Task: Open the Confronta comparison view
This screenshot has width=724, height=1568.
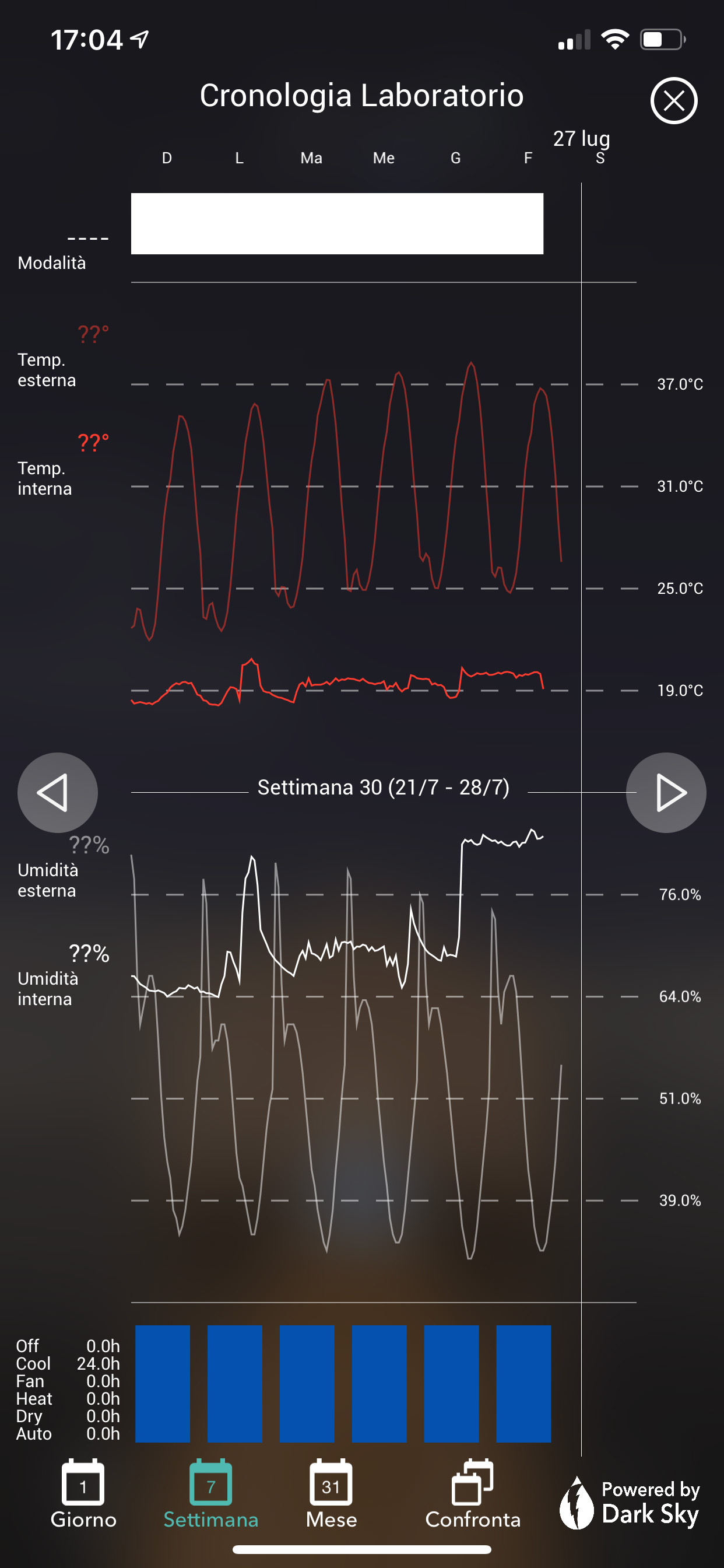Action: click(473, 1494)
